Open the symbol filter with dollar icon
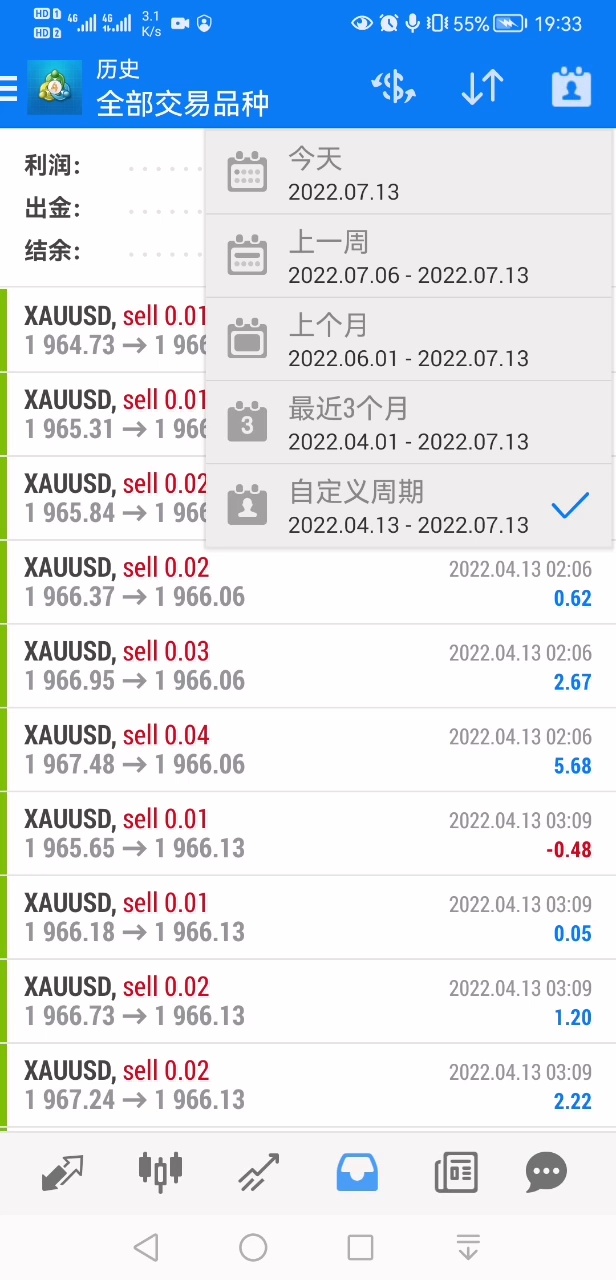The image size is (616, 1280). point(393,88)
